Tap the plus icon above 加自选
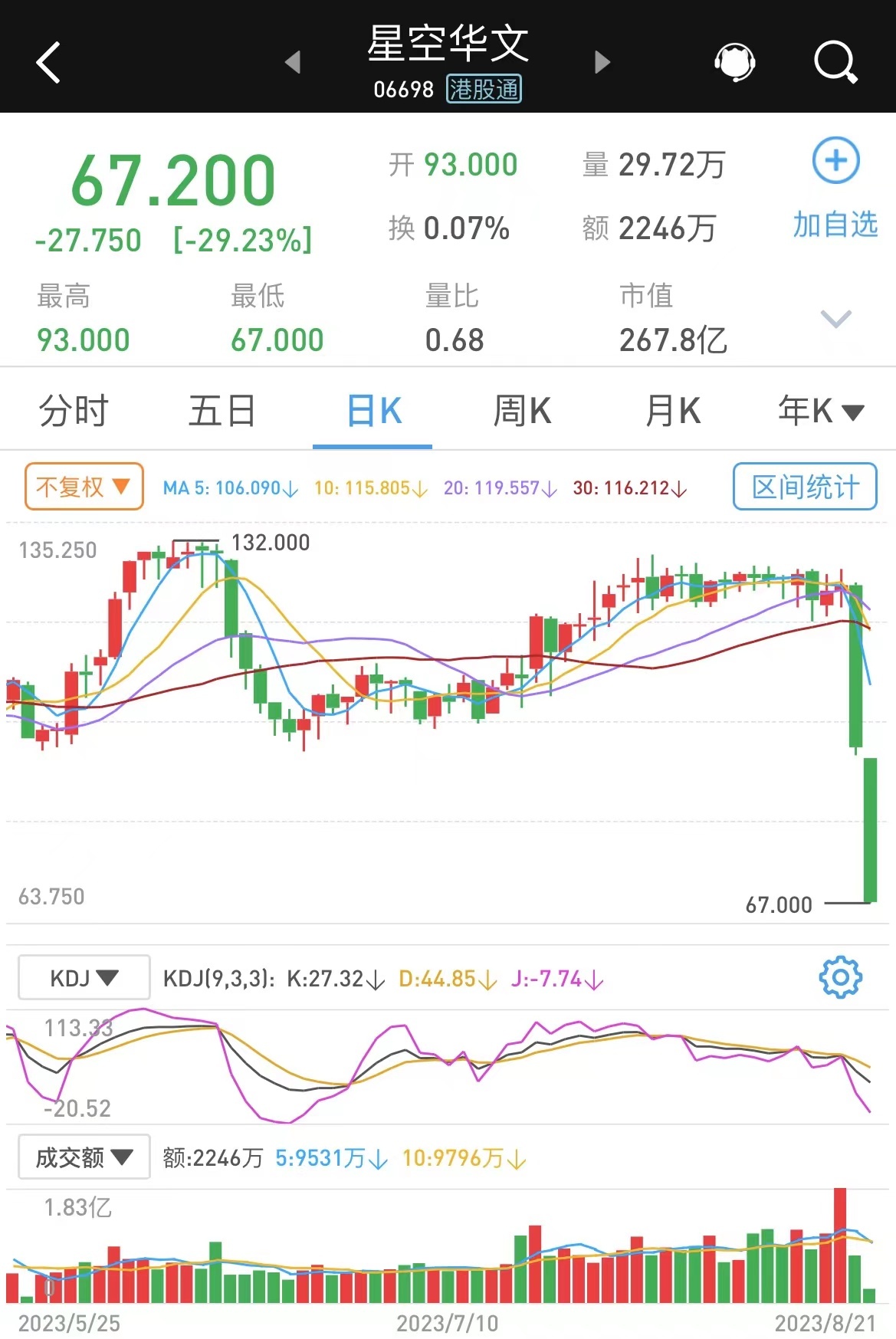Image resolution: width=896 pixels, height=1339 pixels. [x=835, y=161]
